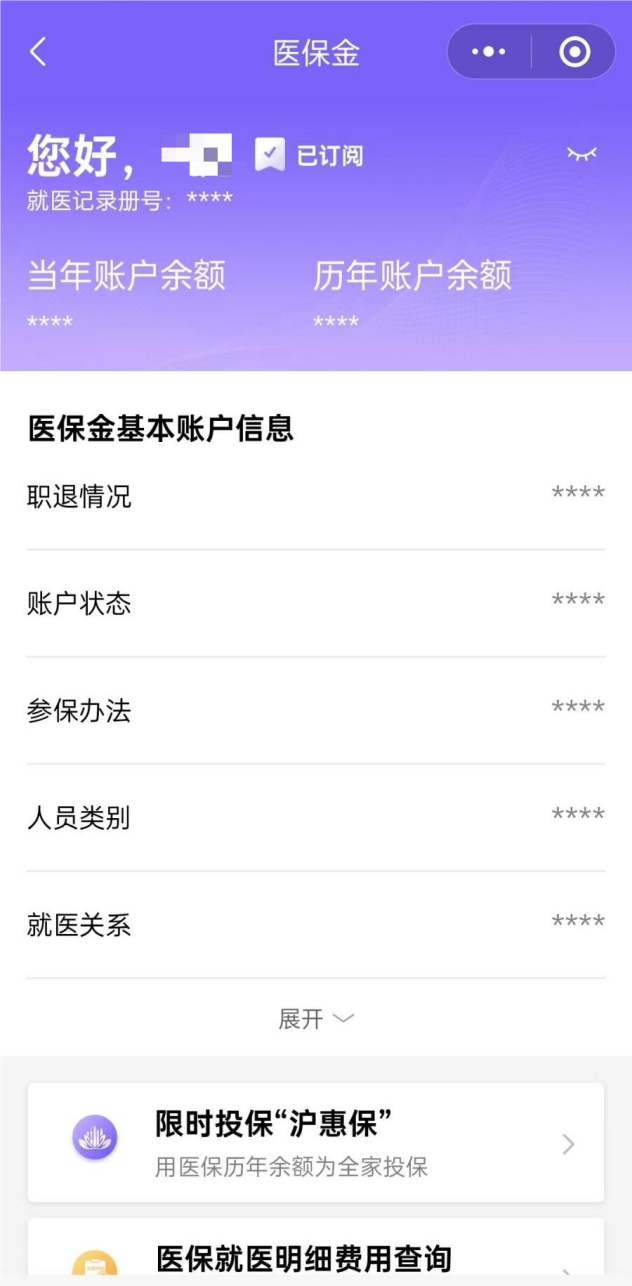
Task: Open 医保就医明细费用查询 card
Action: coord(316,1256)
